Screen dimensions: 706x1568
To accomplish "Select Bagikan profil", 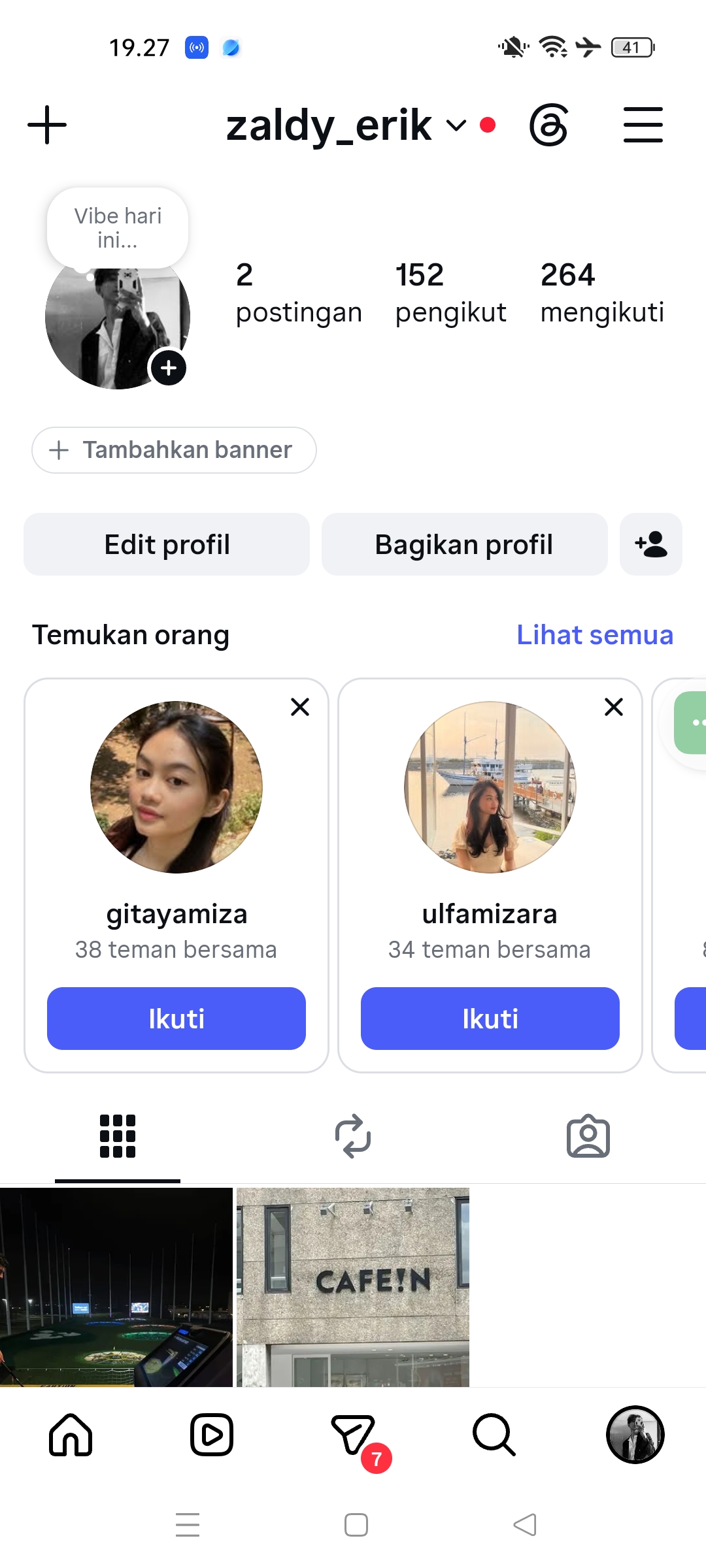I will click(x=464, y=544).
